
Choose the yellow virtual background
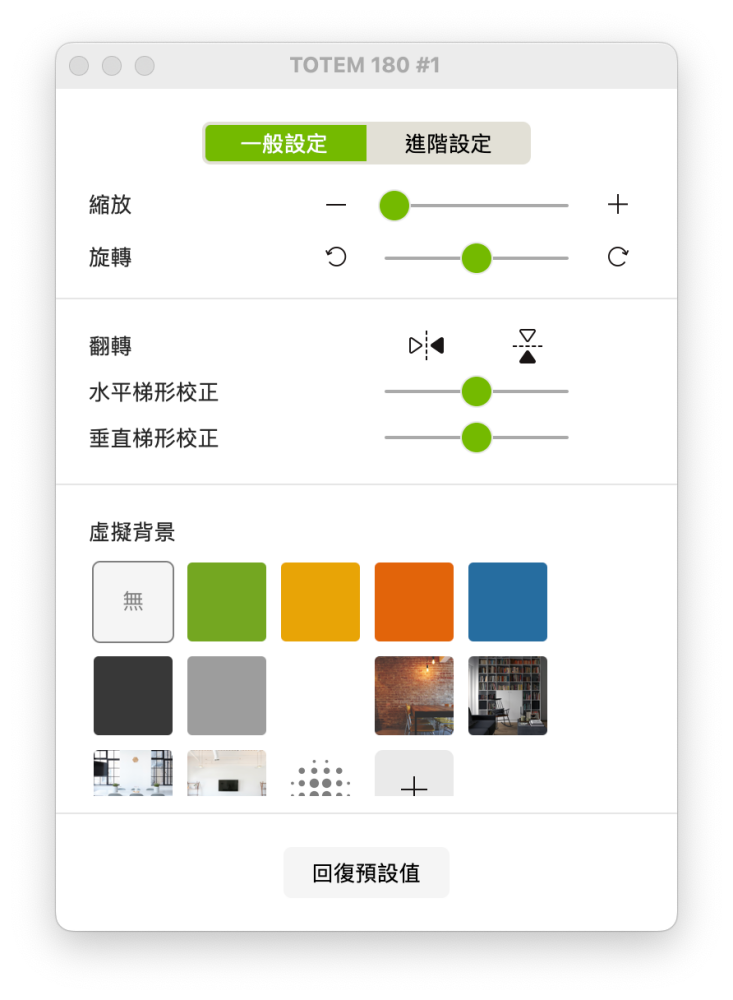point(320,602)
